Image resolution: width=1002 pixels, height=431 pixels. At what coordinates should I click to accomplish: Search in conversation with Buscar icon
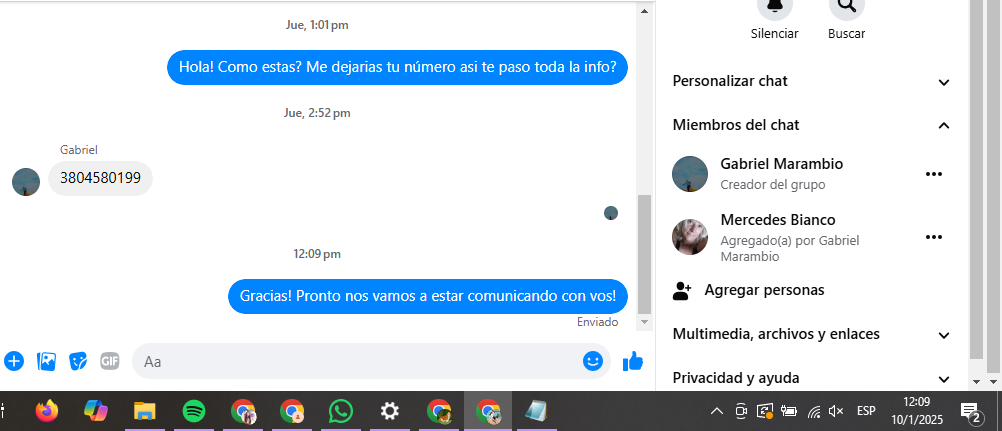pos(846,8)
